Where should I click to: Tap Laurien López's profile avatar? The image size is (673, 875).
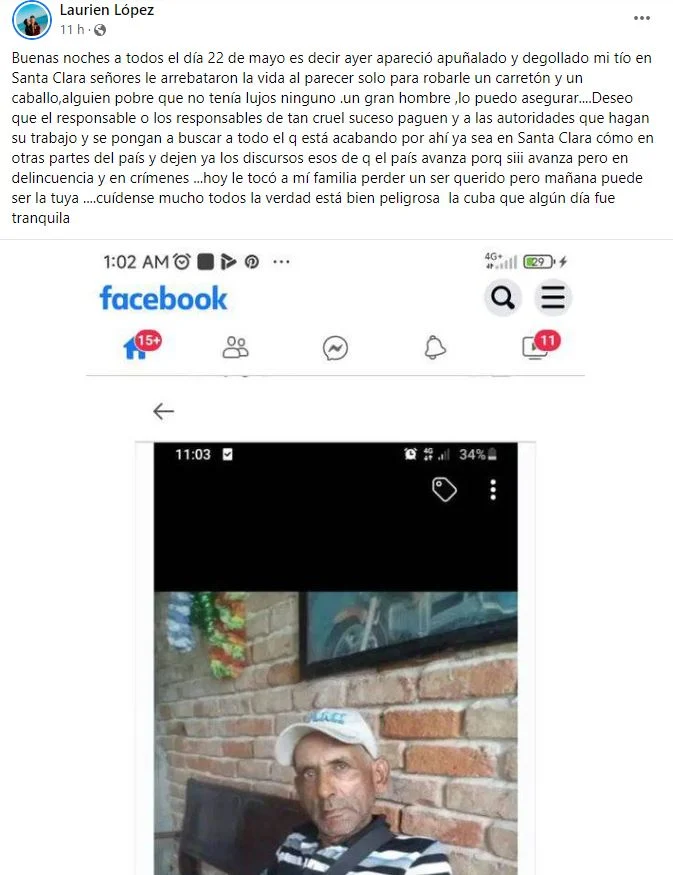click(x=32, y=20)
